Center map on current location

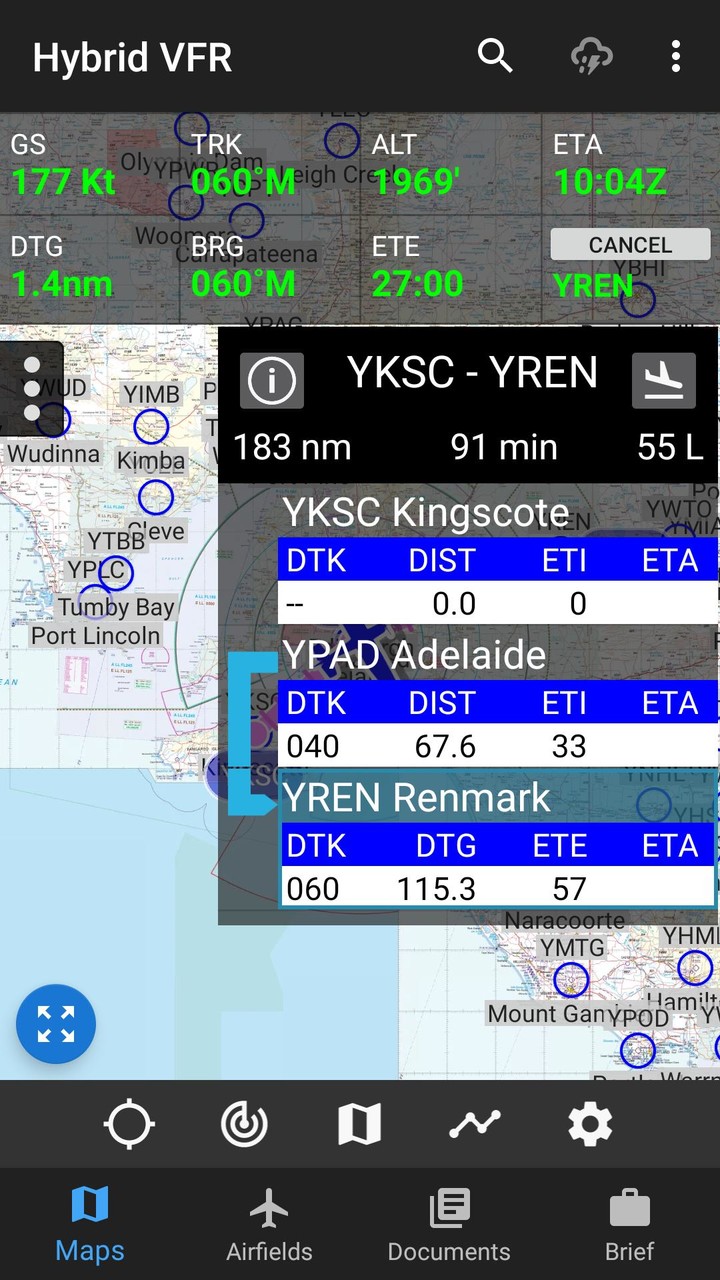pos(128,1125)
